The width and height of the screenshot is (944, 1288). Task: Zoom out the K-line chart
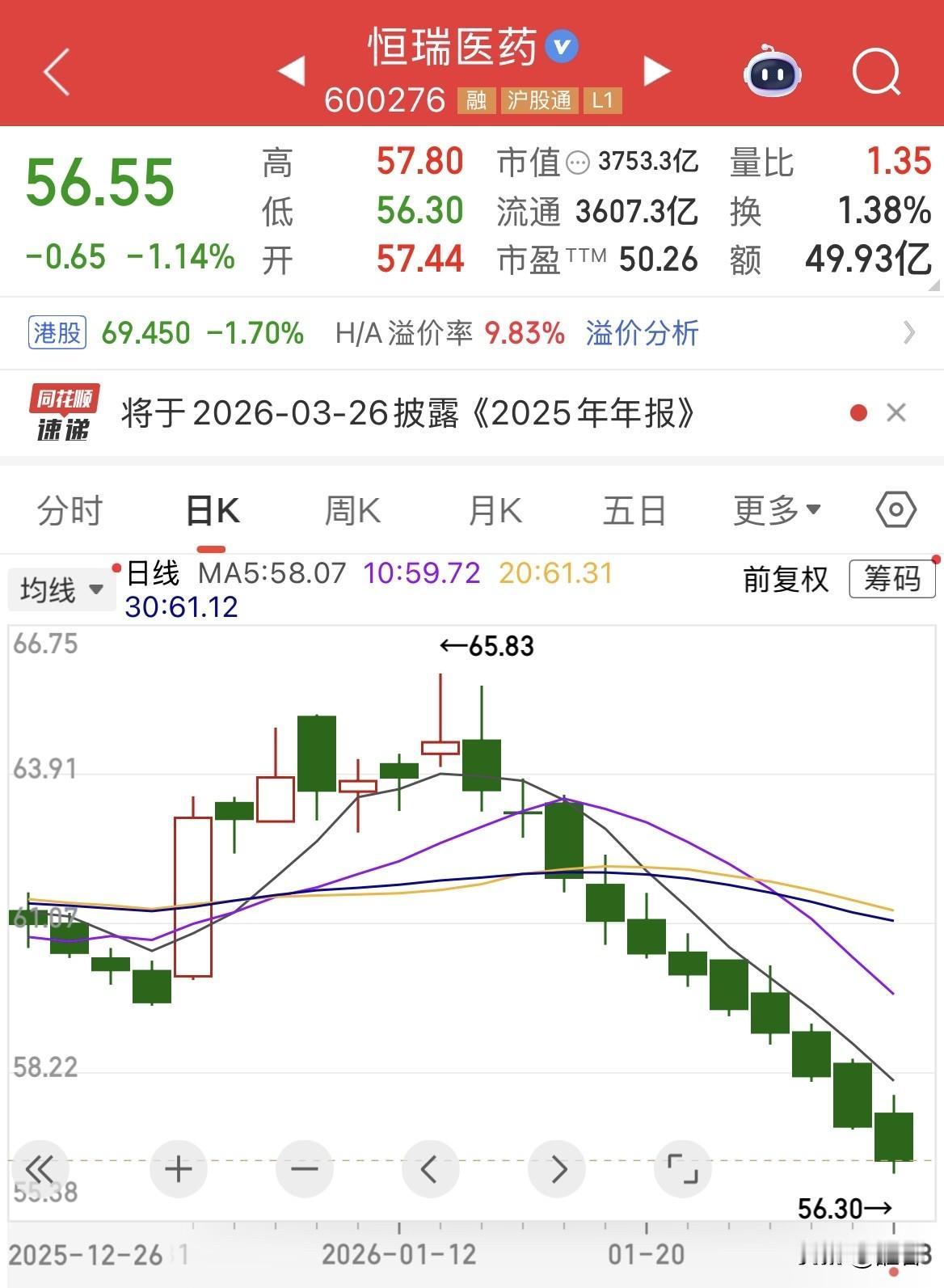pos(302,1168)
